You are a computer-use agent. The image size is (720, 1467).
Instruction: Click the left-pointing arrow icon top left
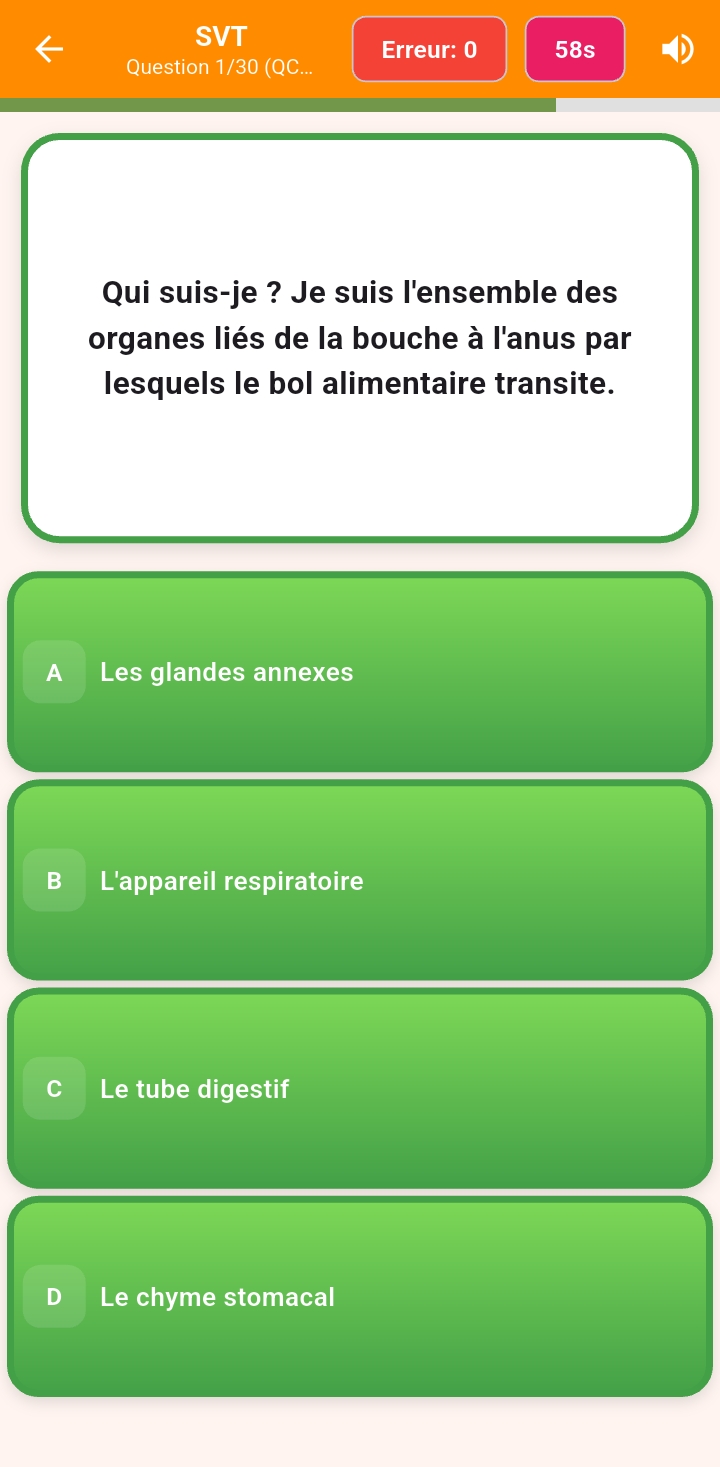click(x=48, y=48)
